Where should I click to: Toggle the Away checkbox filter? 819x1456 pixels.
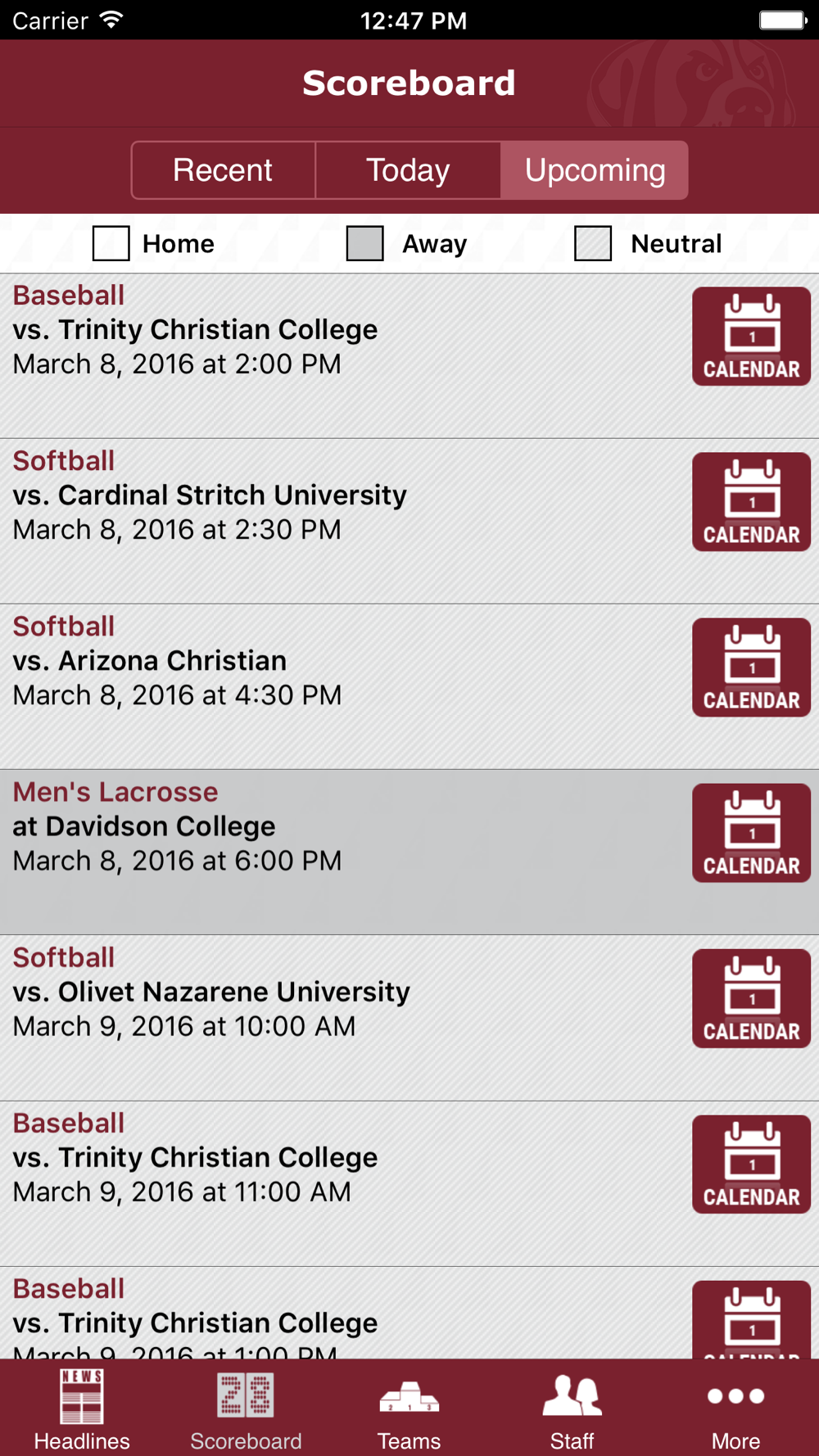pos(365,243)
